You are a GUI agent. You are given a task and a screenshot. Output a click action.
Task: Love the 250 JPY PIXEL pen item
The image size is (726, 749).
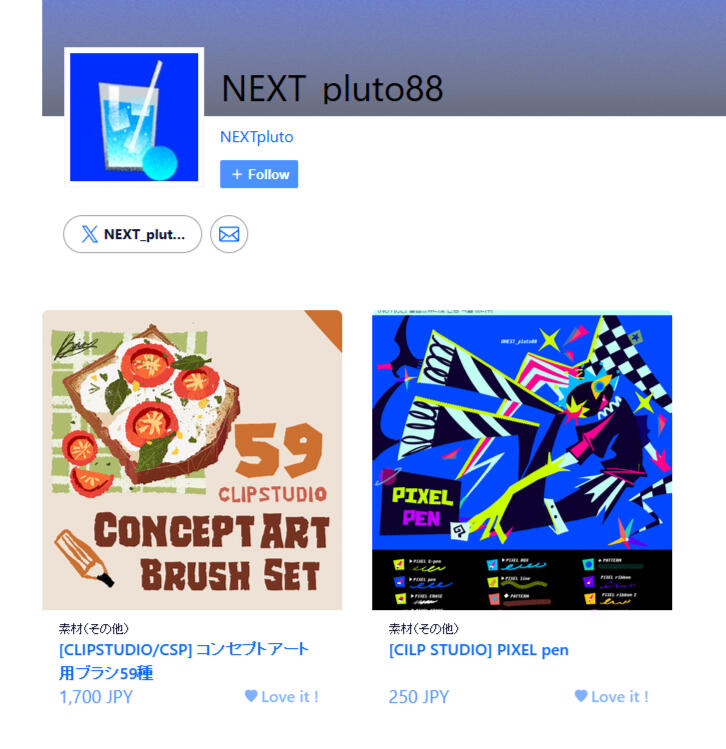coord(611,697)
